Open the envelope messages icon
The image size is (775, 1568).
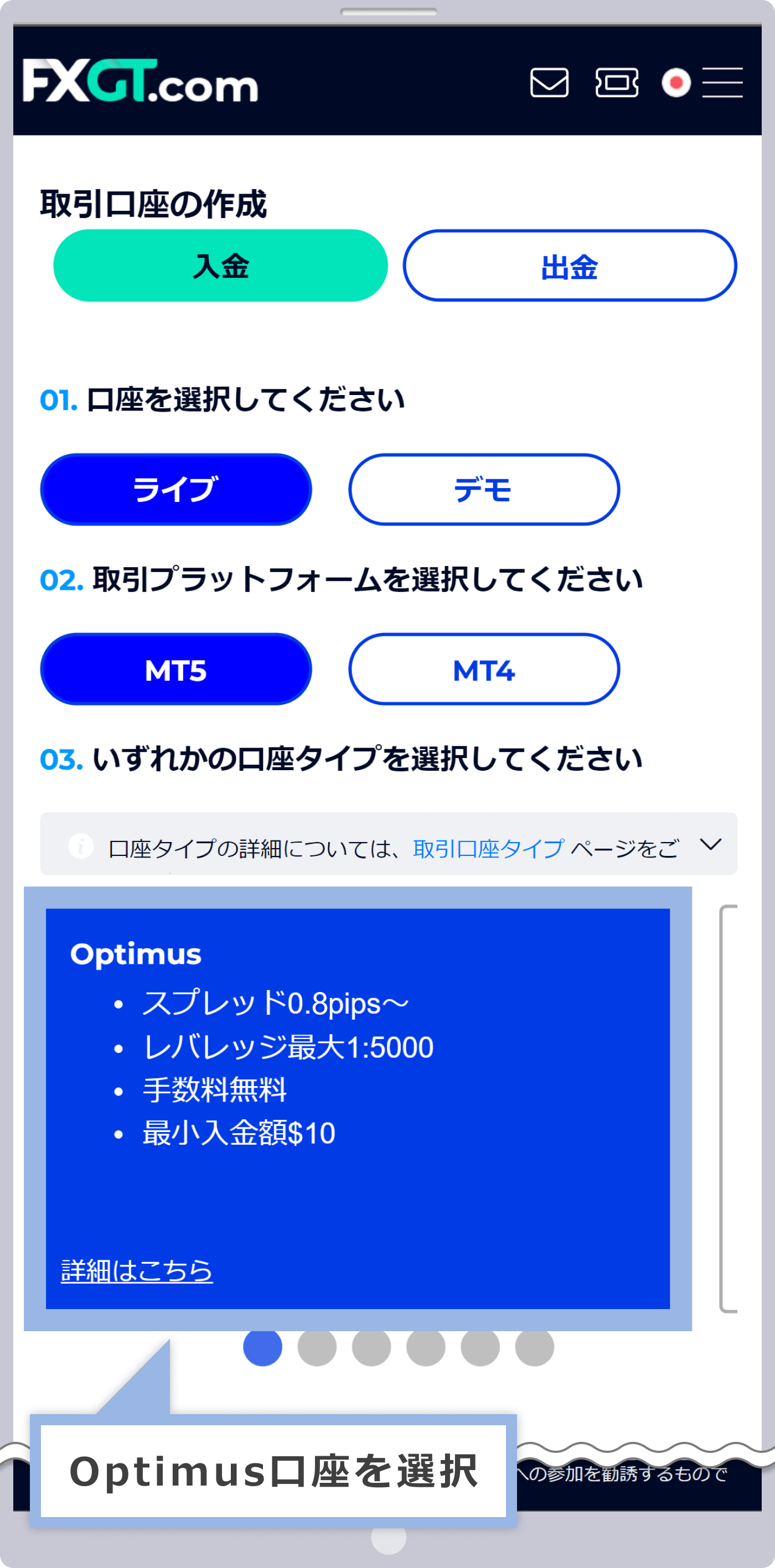click(x=549, y=84)
